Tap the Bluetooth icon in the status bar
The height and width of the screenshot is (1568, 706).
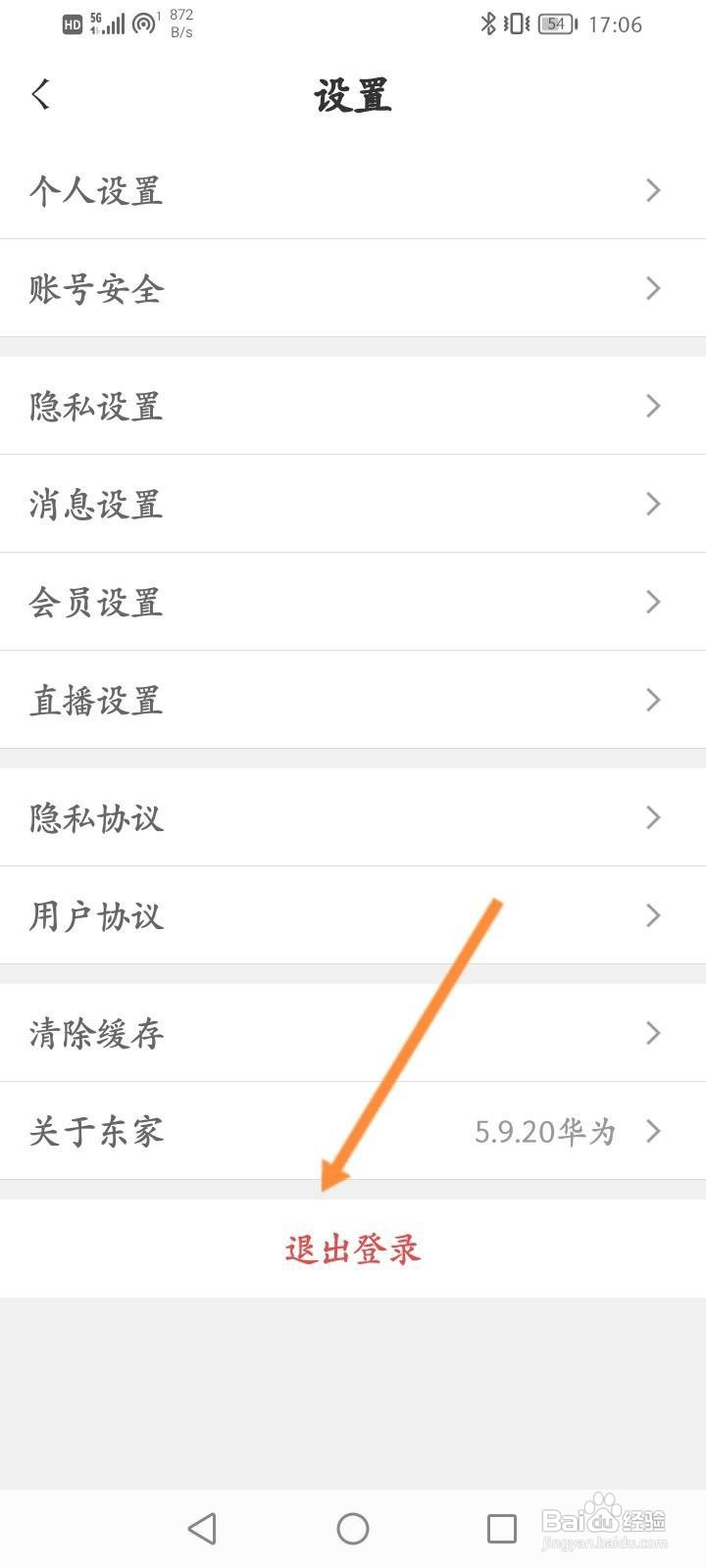(x=487, y=24)
